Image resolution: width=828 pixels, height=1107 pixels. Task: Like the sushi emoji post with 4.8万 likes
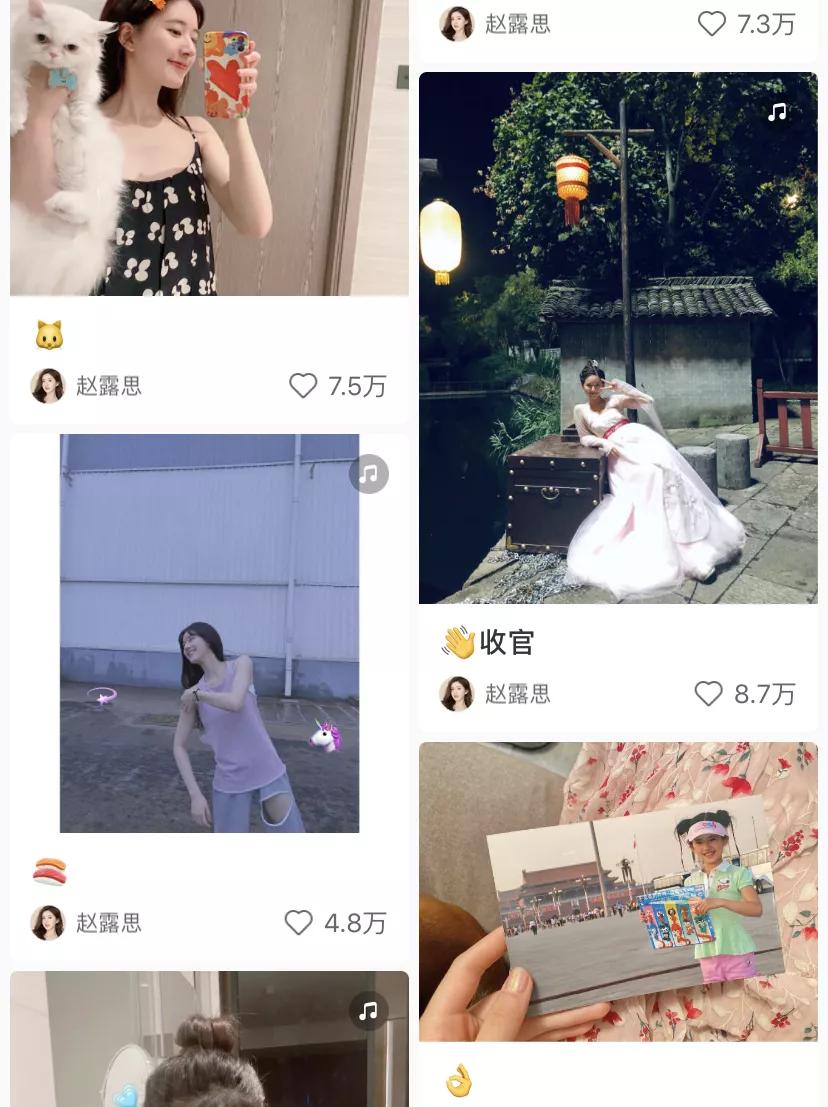tap(299, 923)
